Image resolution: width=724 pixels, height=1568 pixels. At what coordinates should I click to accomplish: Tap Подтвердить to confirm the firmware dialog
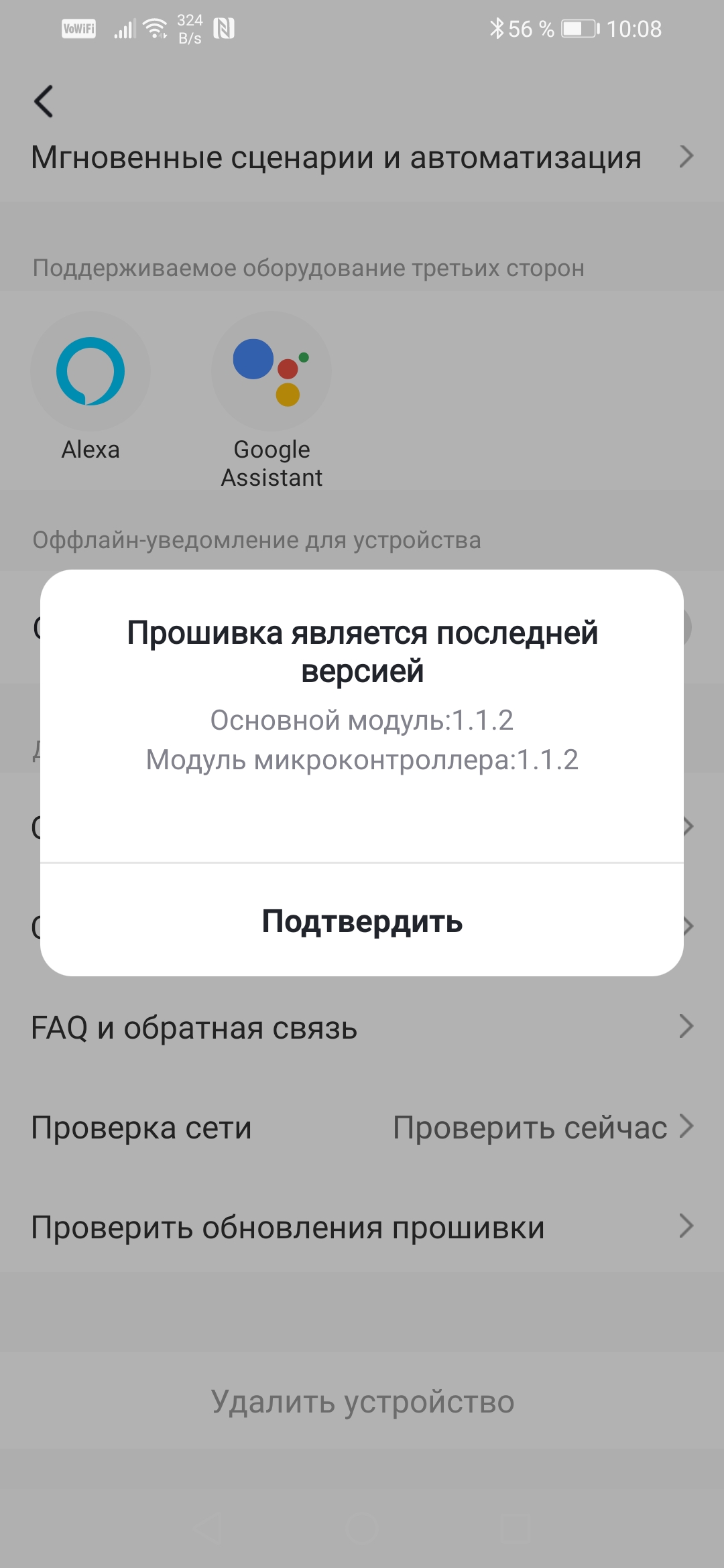point(362,921)
